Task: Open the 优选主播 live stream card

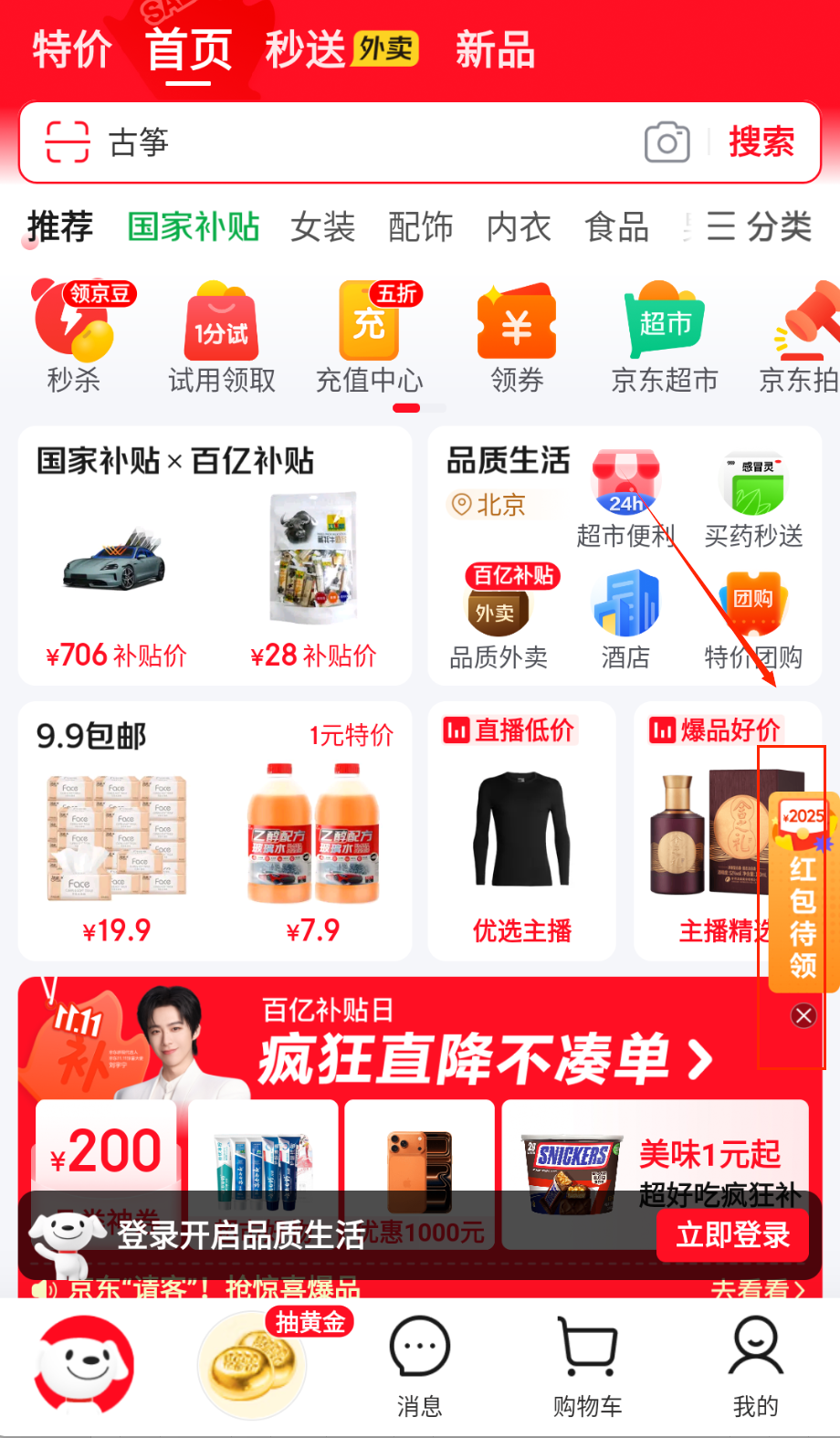Action: point(522,831)
